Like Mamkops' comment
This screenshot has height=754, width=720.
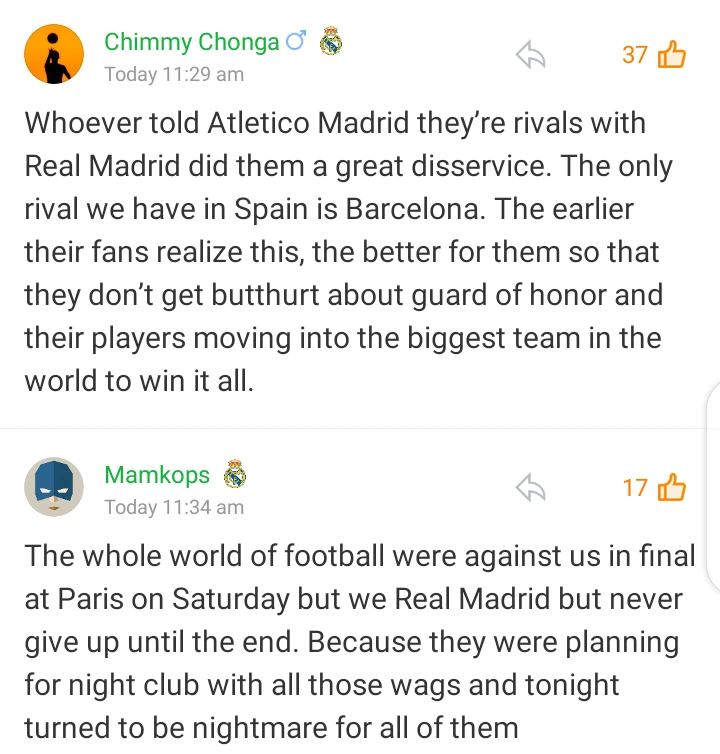point(671,488)
